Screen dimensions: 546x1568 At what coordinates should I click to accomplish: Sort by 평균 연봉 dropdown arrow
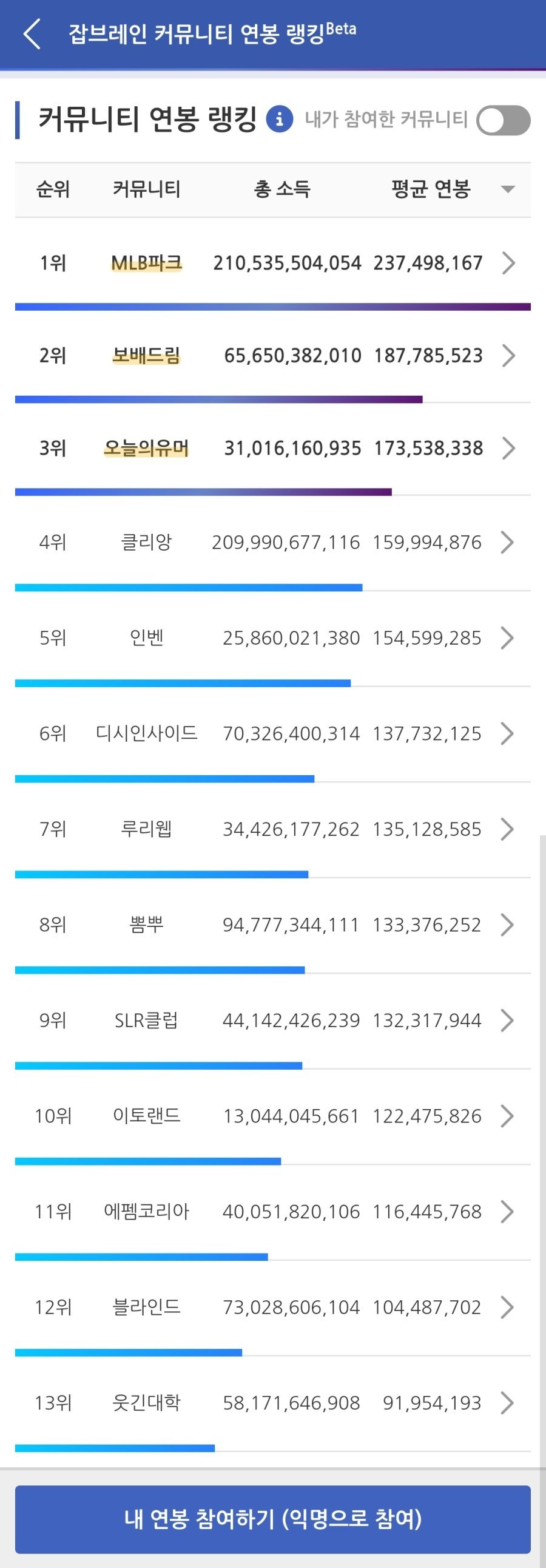[x=508, y=189]
